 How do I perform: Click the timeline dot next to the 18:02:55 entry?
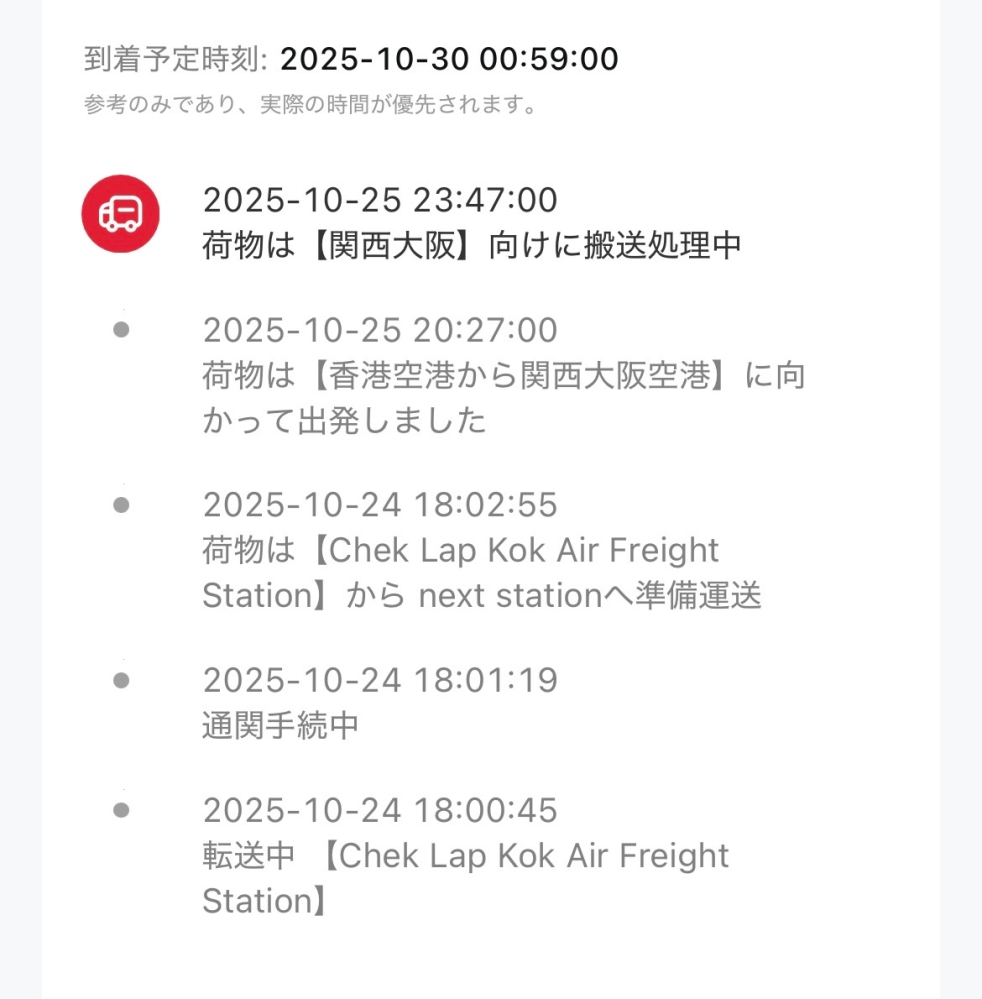coord(122,505)
